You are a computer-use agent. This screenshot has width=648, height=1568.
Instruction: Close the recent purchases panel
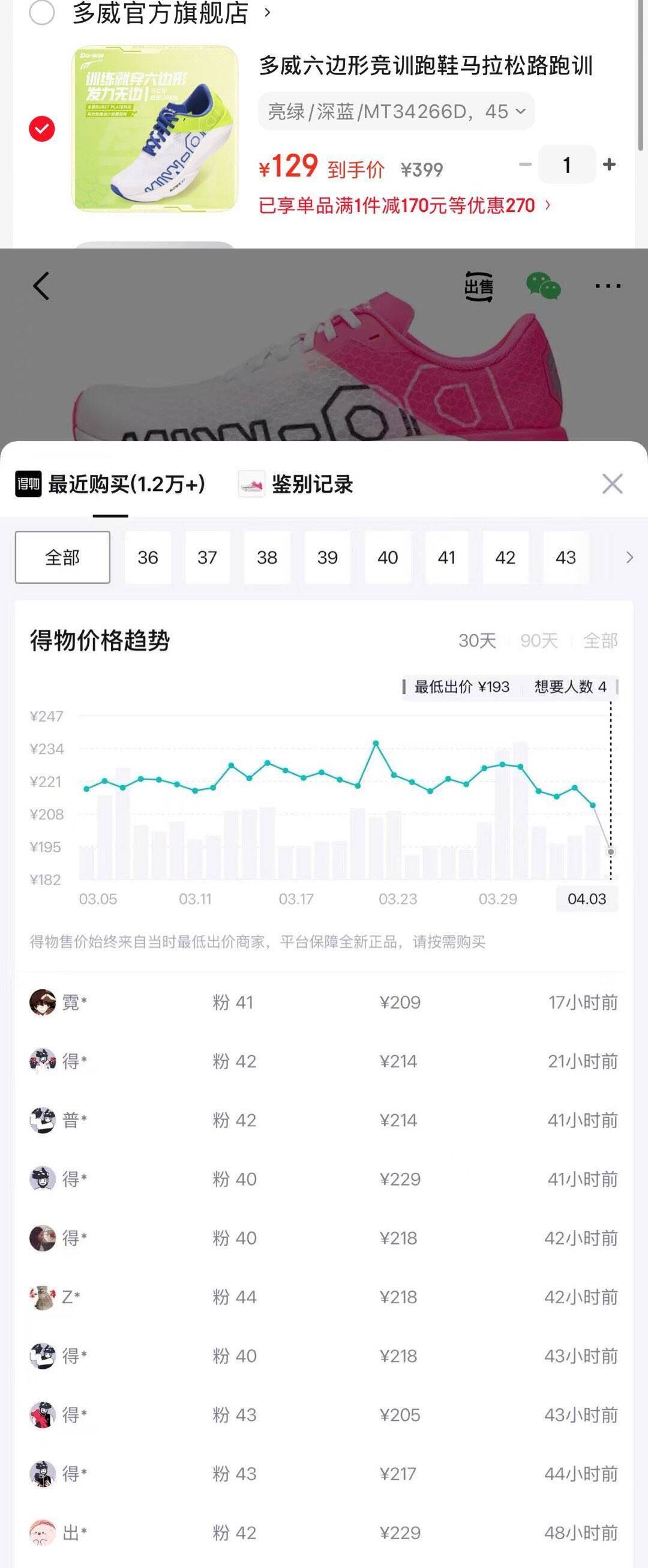pos(612,484)
